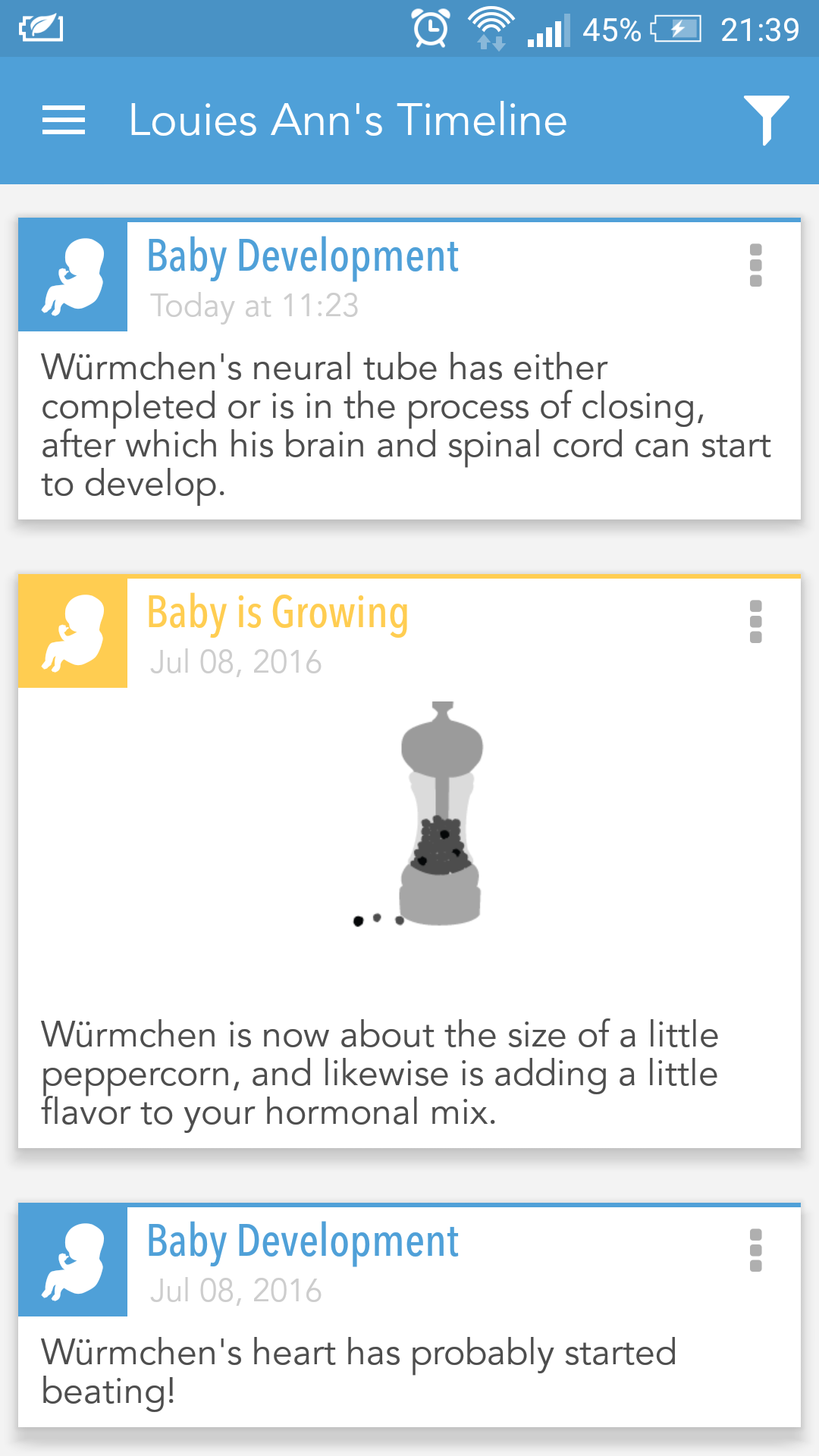Viewport: 819px width, 1456px height.
Task: Open today's Baby Development neural tube card
Action: tap(409, 425)
